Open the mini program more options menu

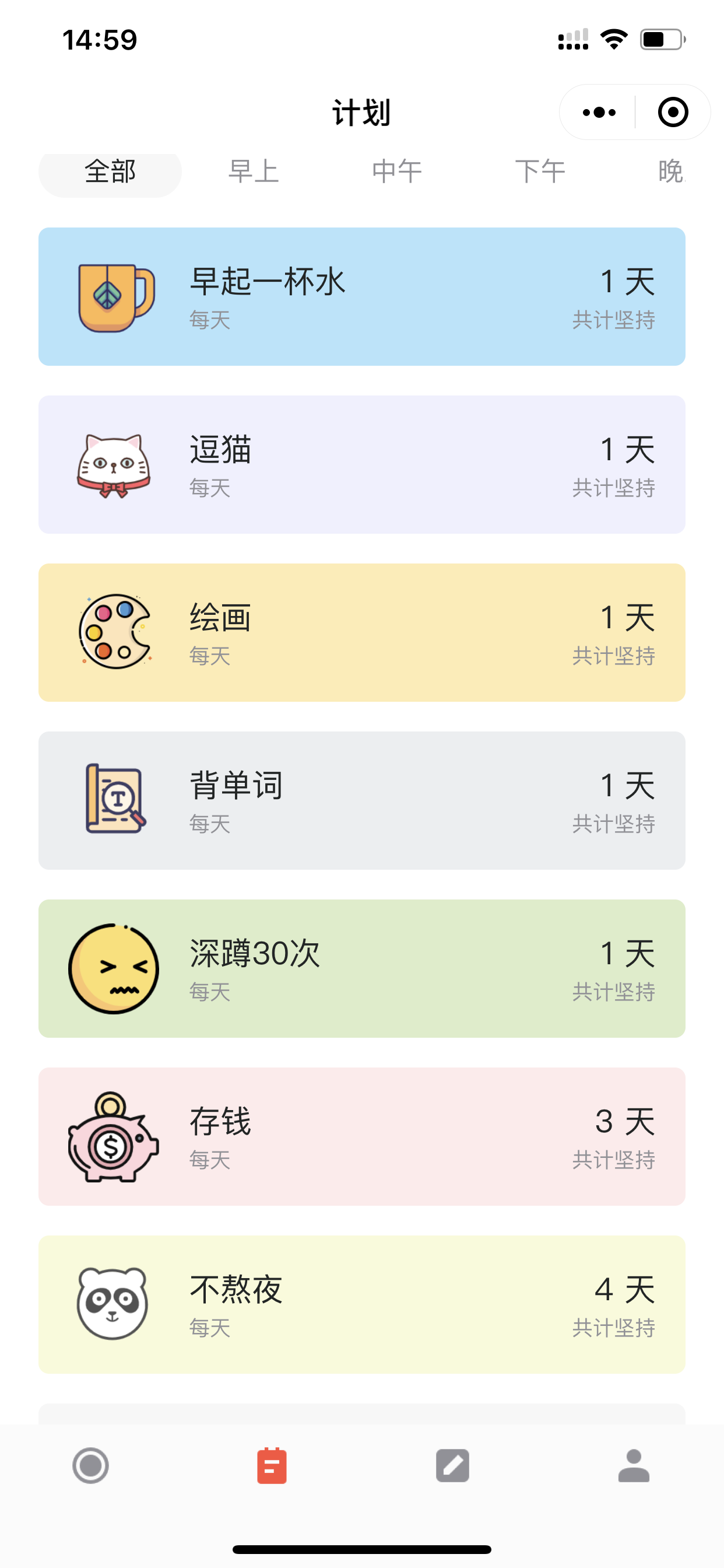[x=599, y=113]
